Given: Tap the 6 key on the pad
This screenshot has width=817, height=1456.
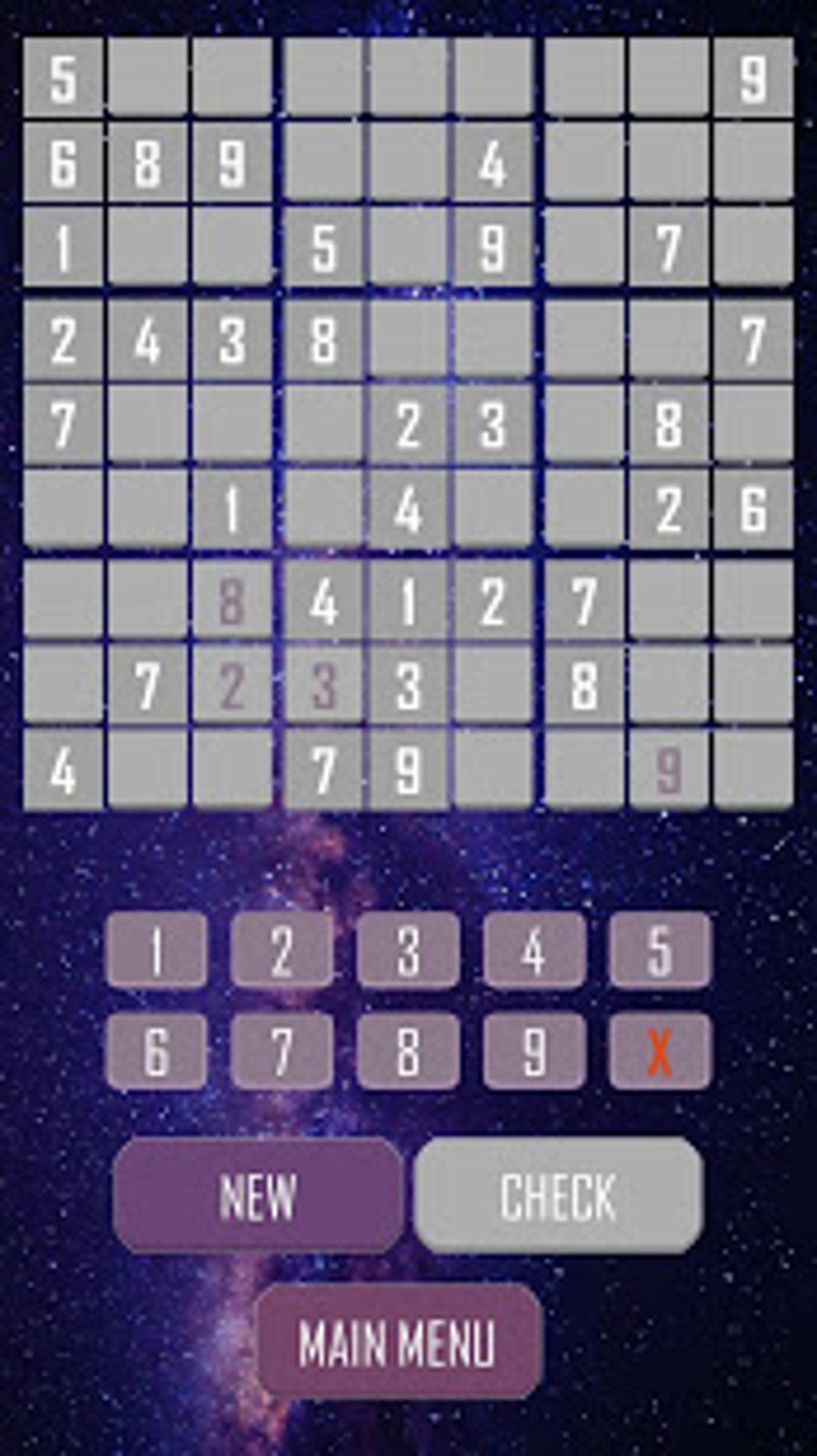Looking at the screenshot, I should click(x=156, y=1051).
